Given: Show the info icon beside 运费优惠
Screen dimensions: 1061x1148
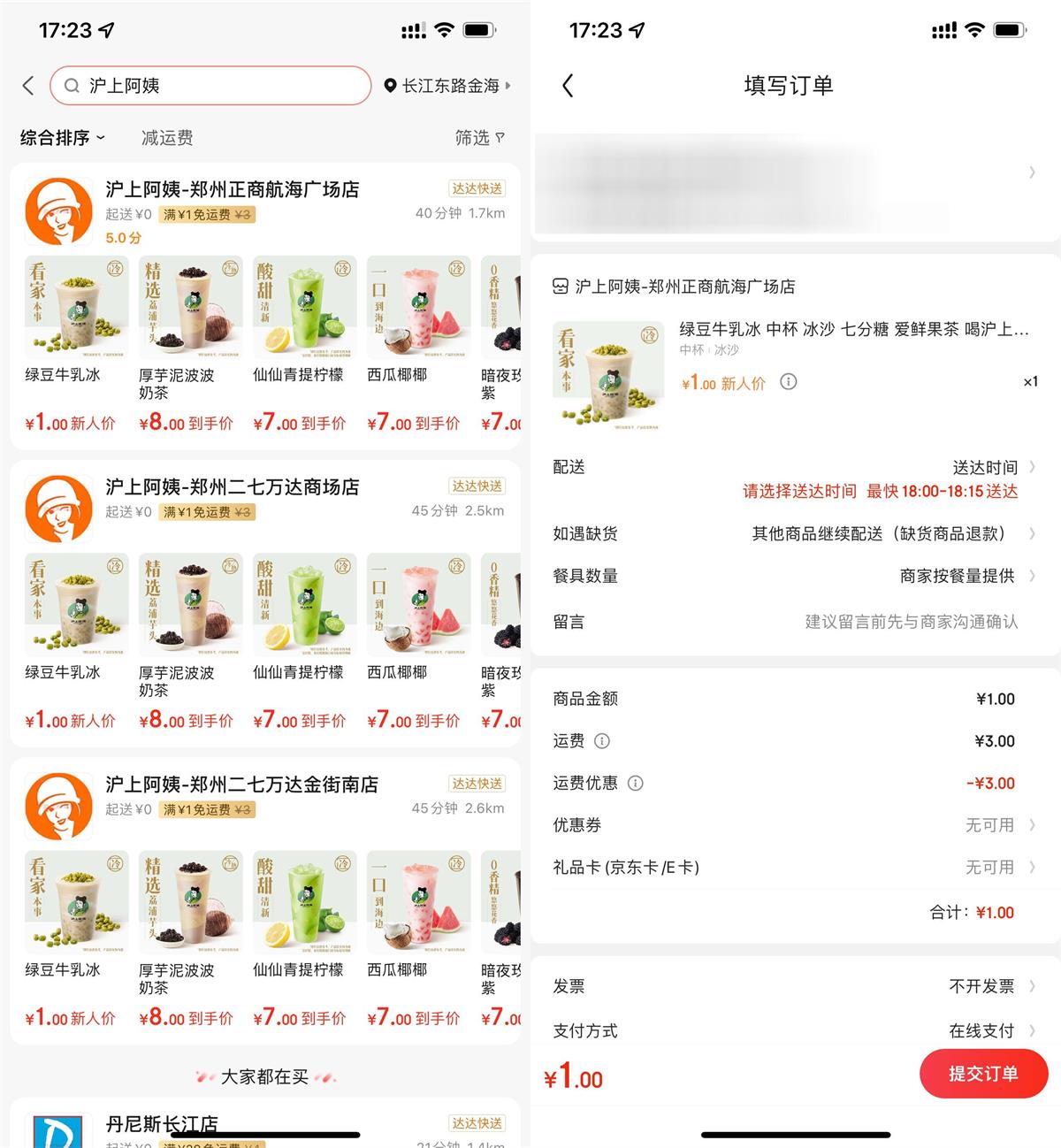Looking at the screenshot, I should [x=635, y=783].
